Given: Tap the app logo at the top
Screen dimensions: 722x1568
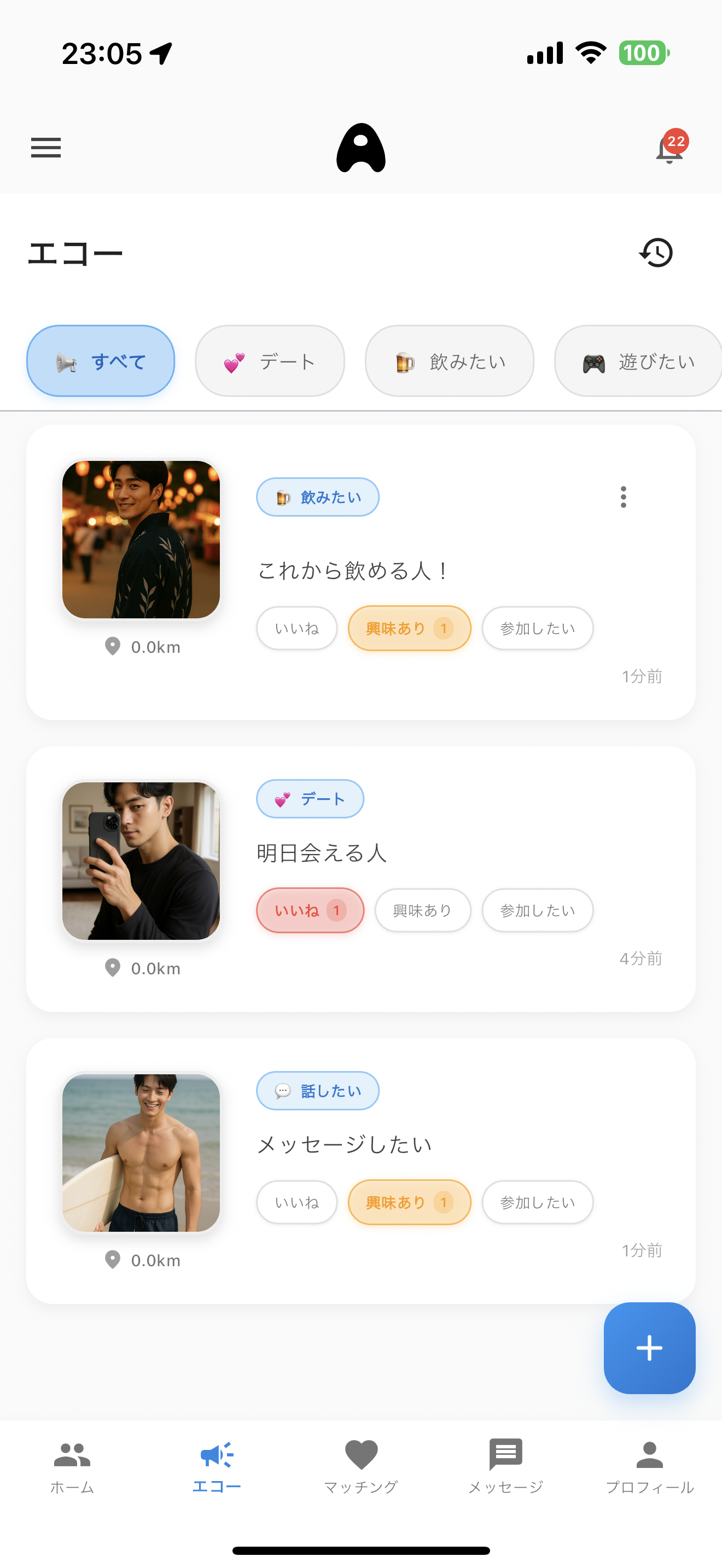Looking at the screenshot, I should pyautogui.click(x=361, y=149).
